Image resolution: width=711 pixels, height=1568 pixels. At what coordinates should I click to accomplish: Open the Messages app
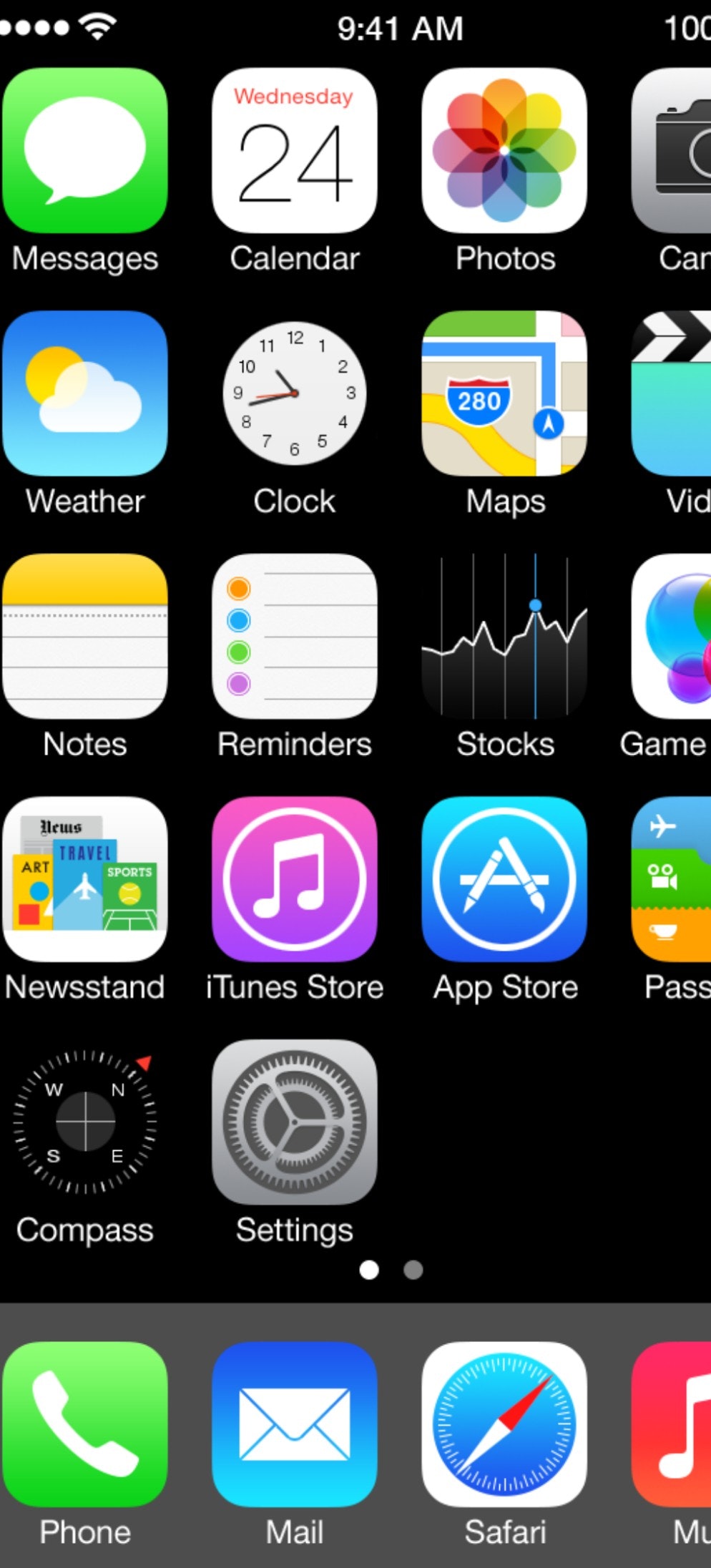(x=84, y=150)
